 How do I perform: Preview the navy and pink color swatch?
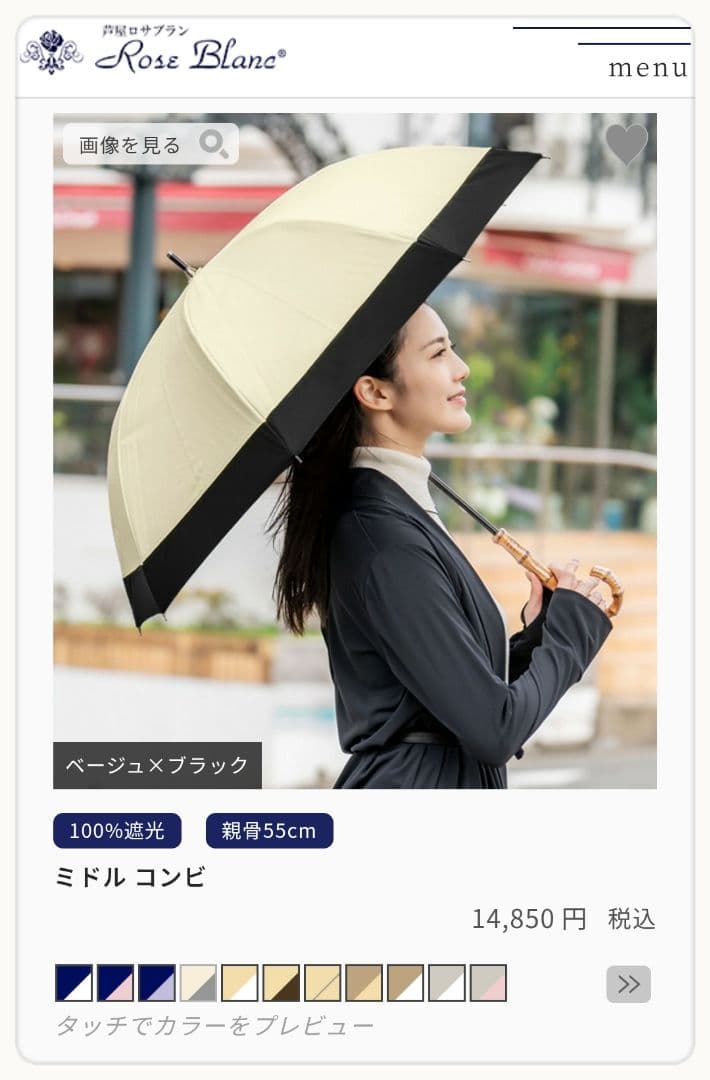click(115, 983)
